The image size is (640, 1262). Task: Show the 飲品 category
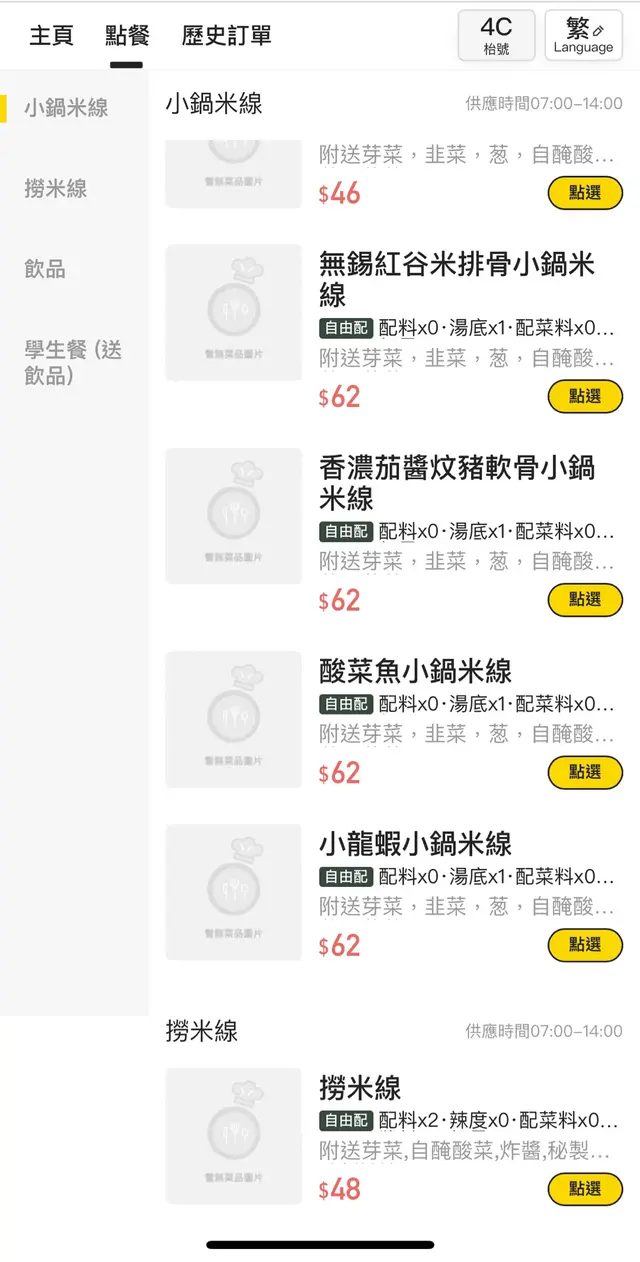pyautogui.click(x=45, y=269)
